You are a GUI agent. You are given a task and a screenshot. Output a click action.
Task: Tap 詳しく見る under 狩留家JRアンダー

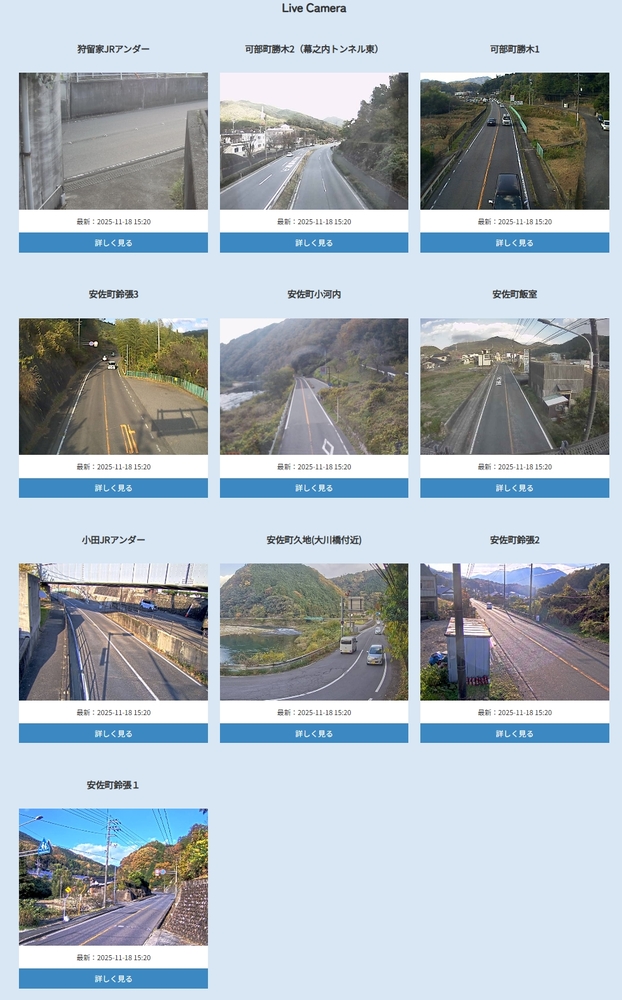(x=113, y=243)
